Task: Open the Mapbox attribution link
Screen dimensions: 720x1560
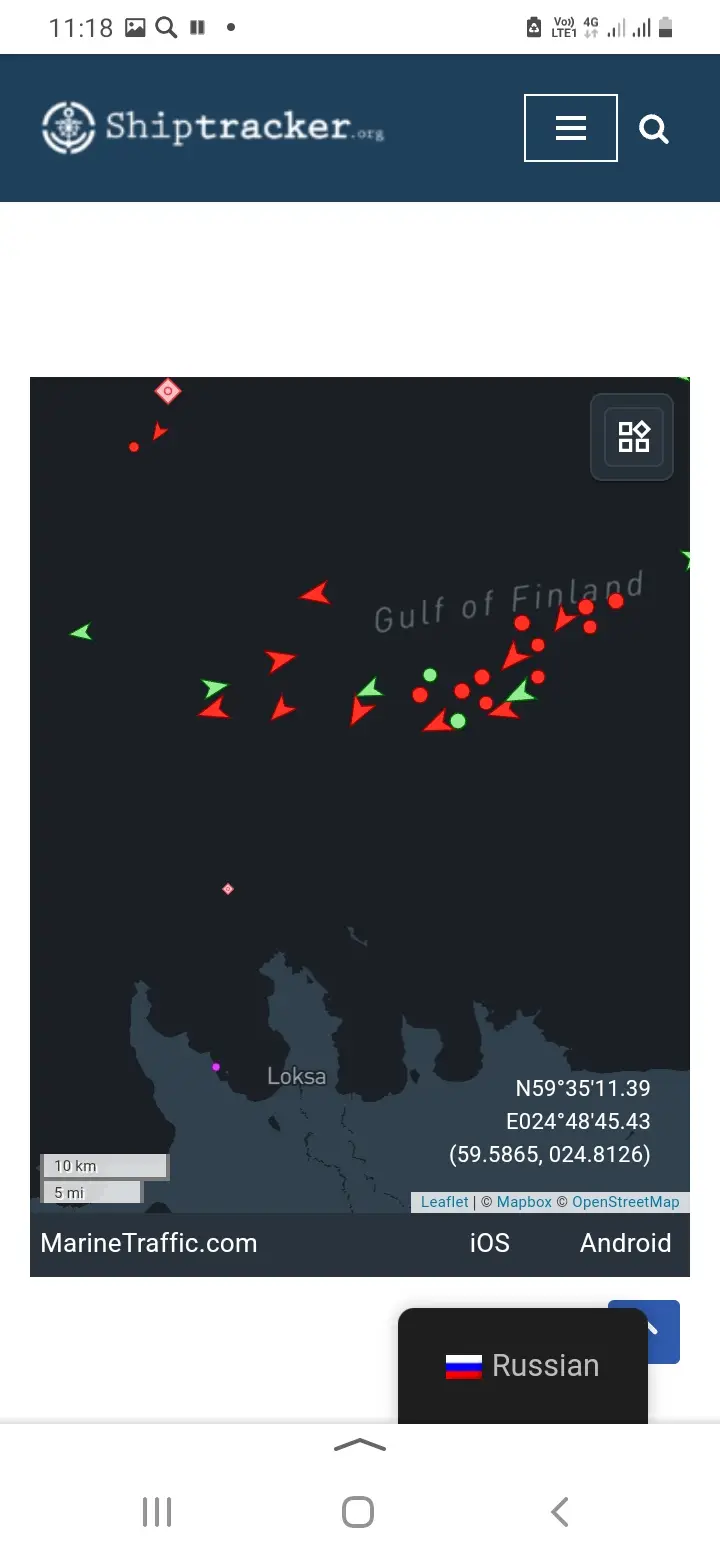Action: (x=524, y=1202)
